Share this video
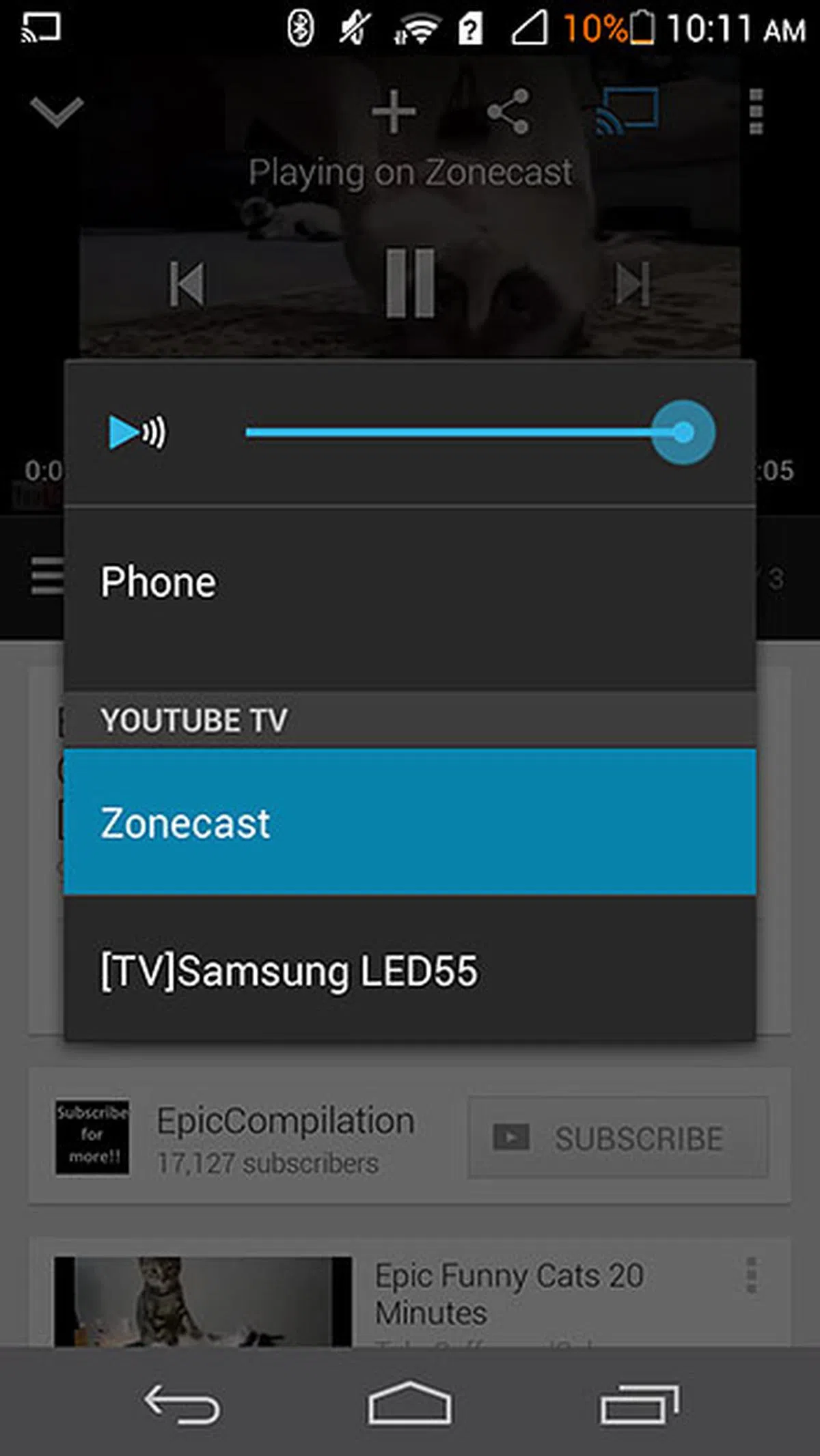The width and height of the screenshot is (820, 1456). pos(508,111)
